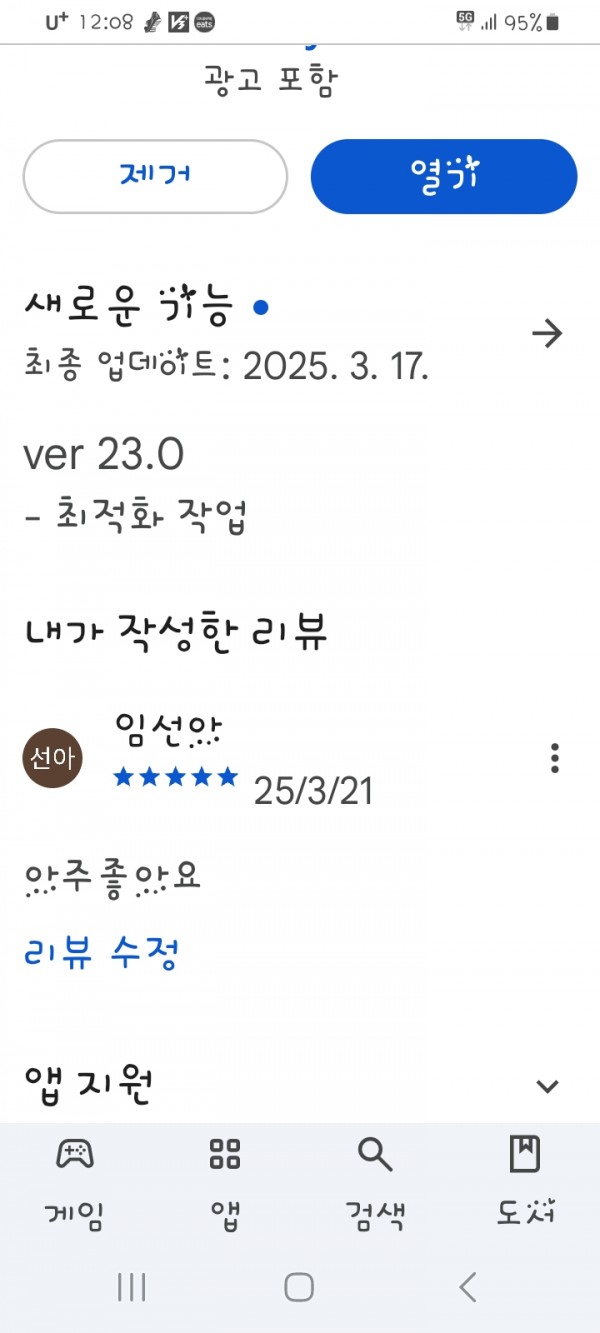Open 새로운 기능 details arrow
Viewport: 600px width, 1333px height.
pyautogui.click(x=547, y=334)
